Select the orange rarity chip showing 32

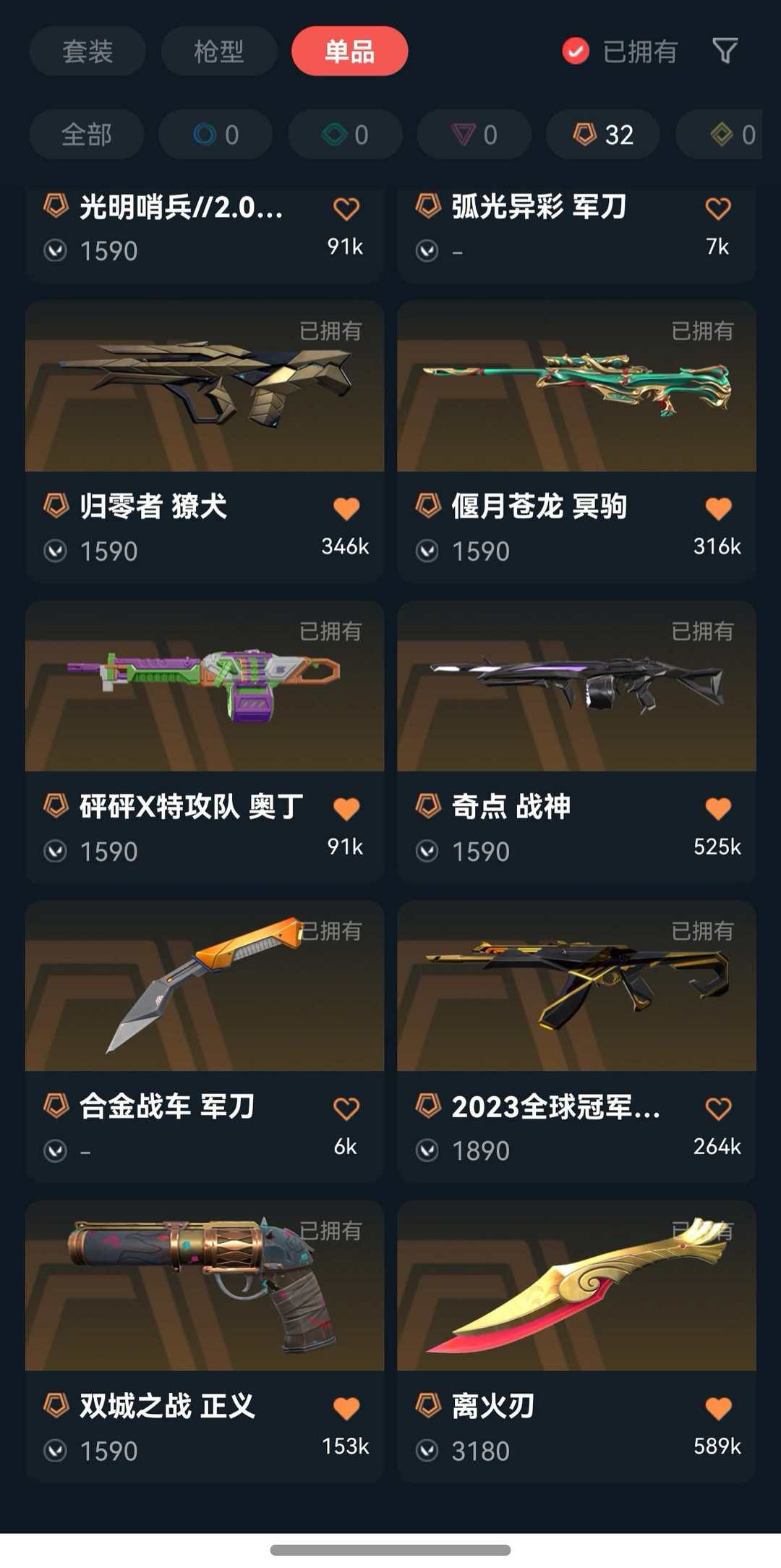point(603,135)
